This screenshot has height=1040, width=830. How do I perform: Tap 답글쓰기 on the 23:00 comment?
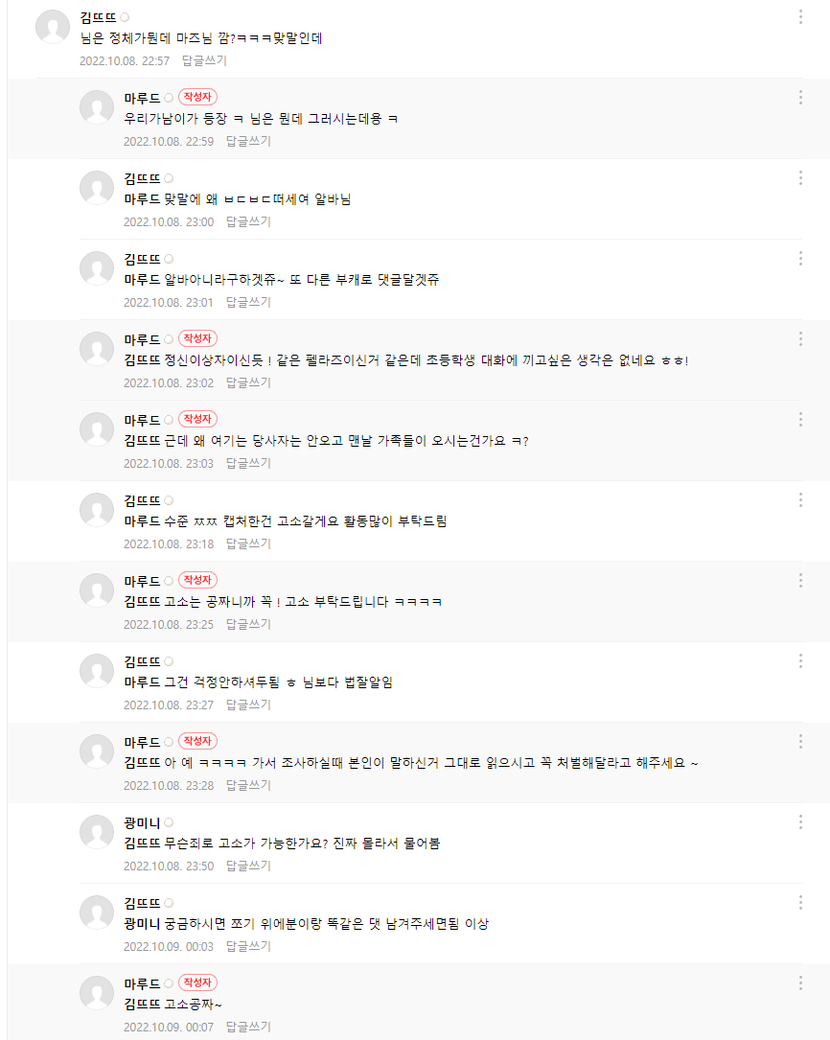pyautogui.click(x=248, y=222)
